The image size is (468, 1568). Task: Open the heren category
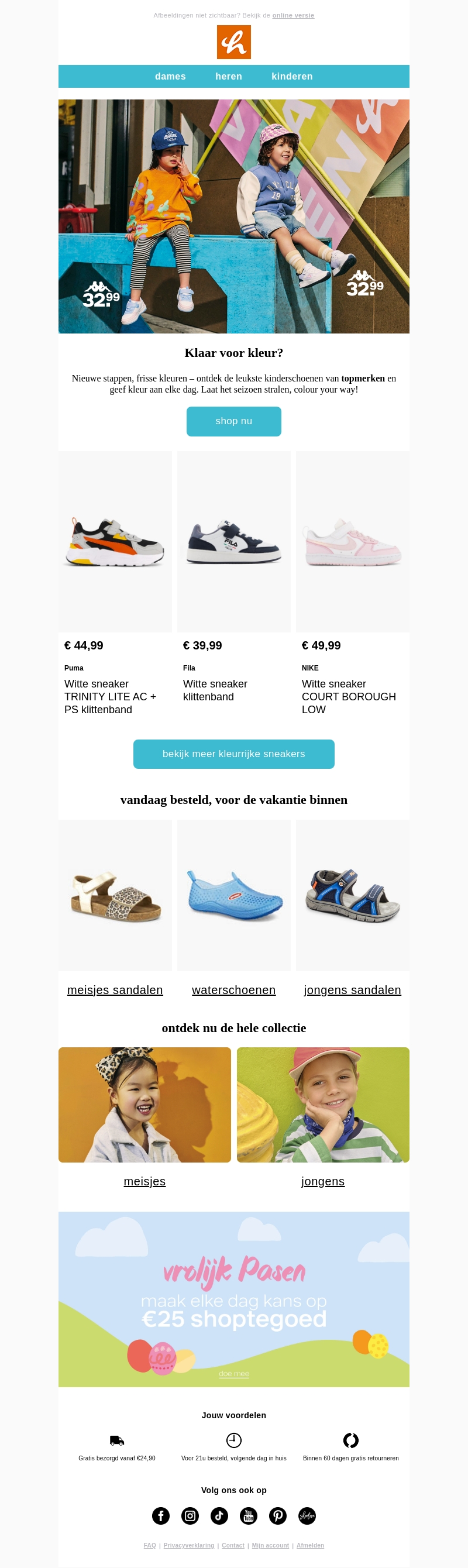tap(228, 76)
